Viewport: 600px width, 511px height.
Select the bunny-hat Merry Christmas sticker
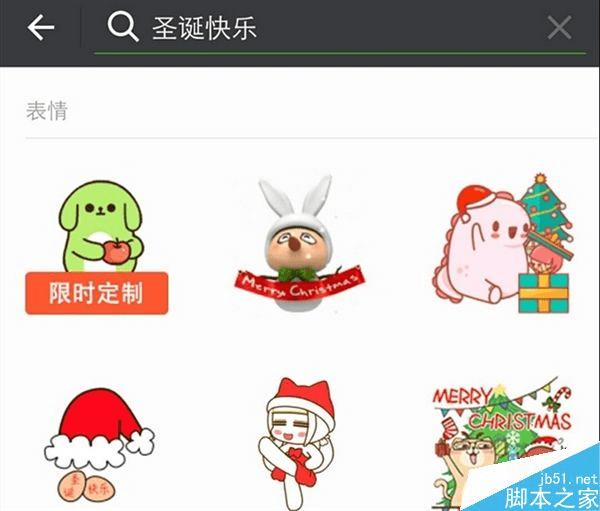(x=298, y=243)
